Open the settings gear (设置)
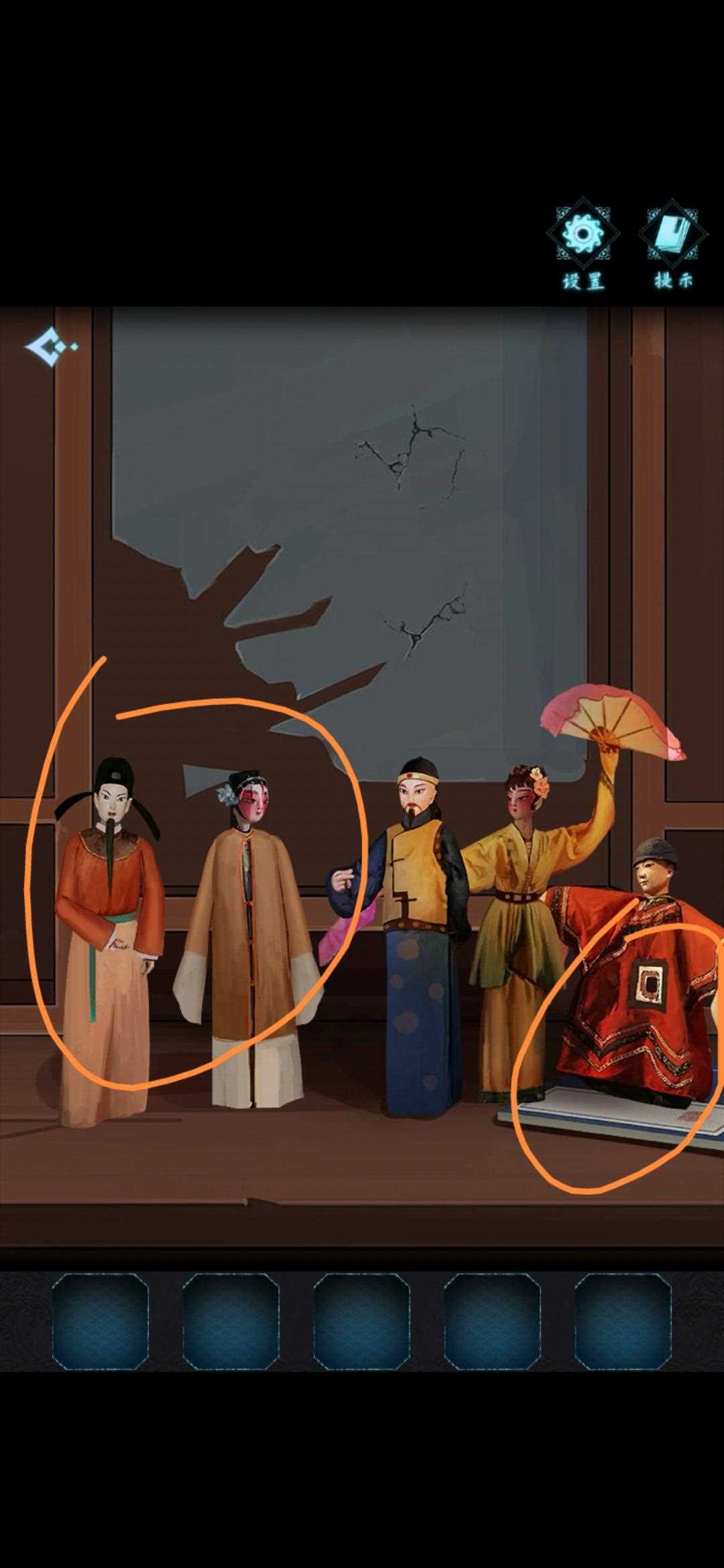 583,234
